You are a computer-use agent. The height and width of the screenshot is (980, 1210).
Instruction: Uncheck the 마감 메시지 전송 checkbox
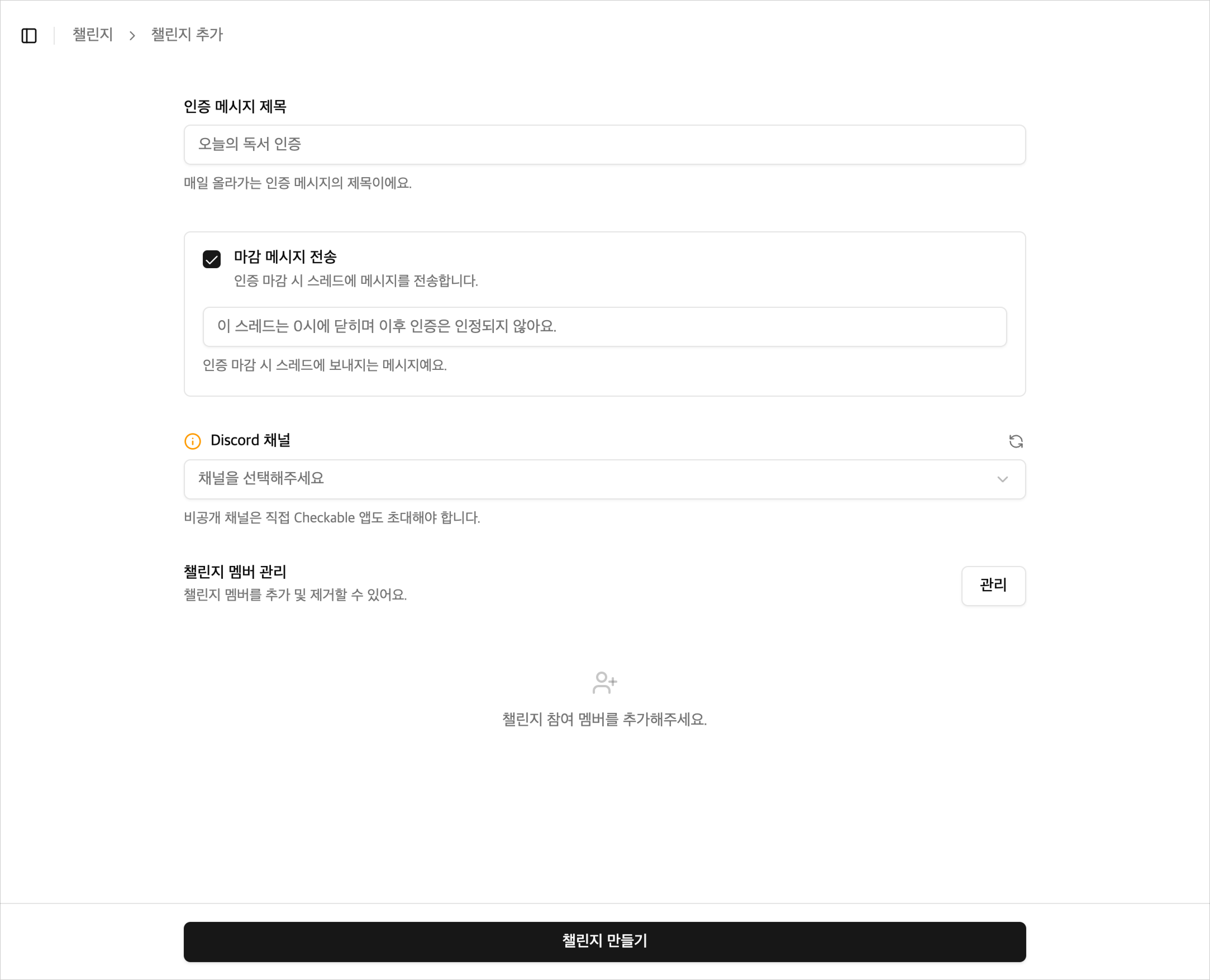tap(212, 259)
